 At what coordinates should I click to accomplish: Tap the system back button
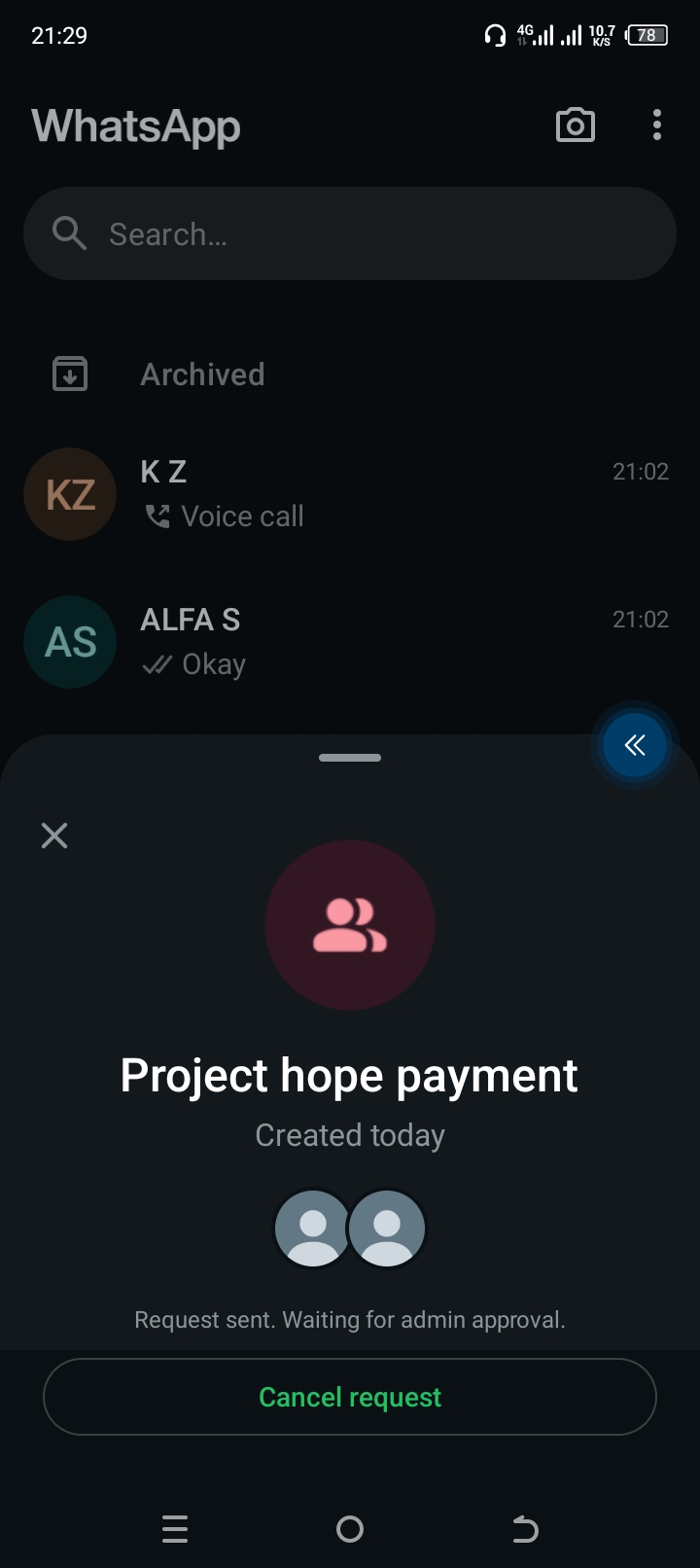click(525, 1529)
